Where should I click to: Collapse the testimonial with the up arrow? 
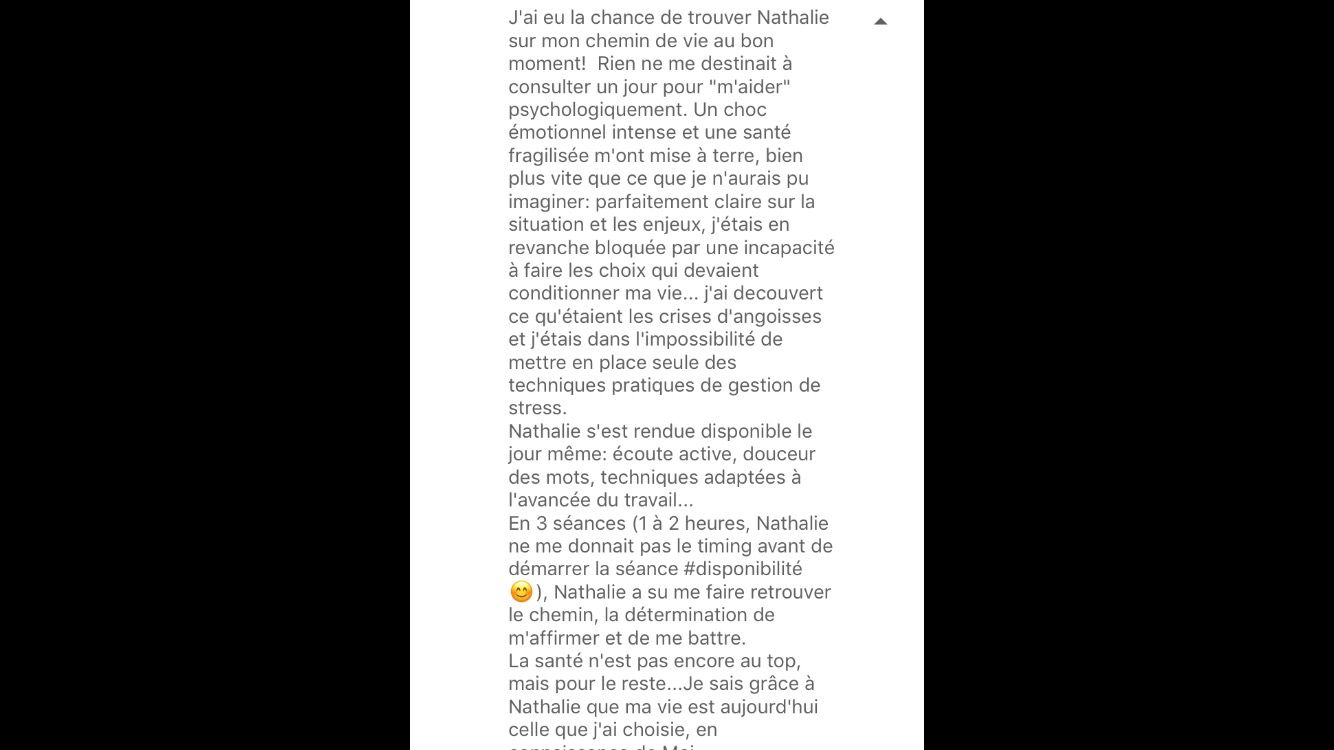click(x=880, y=21)
